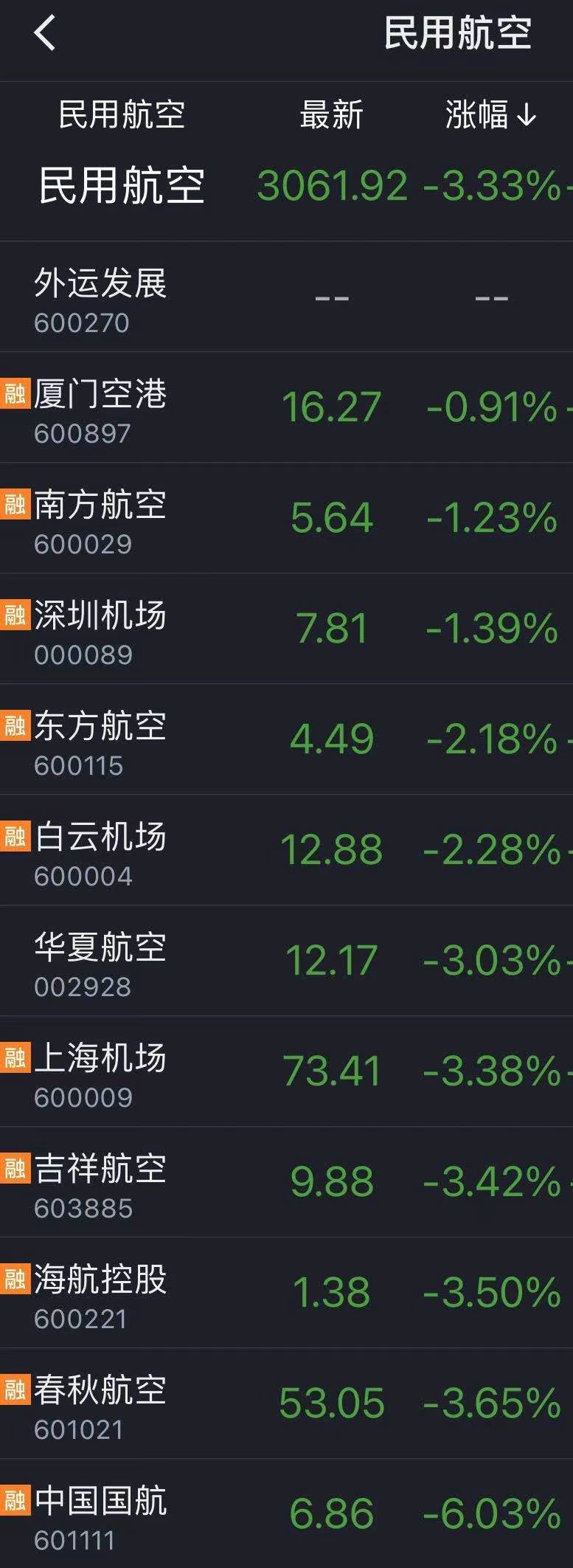Image resolution: width=573 pixels, height=1568 pixels.
Task: Tap the 融 badge beside 白云机场
Action: 16,836
